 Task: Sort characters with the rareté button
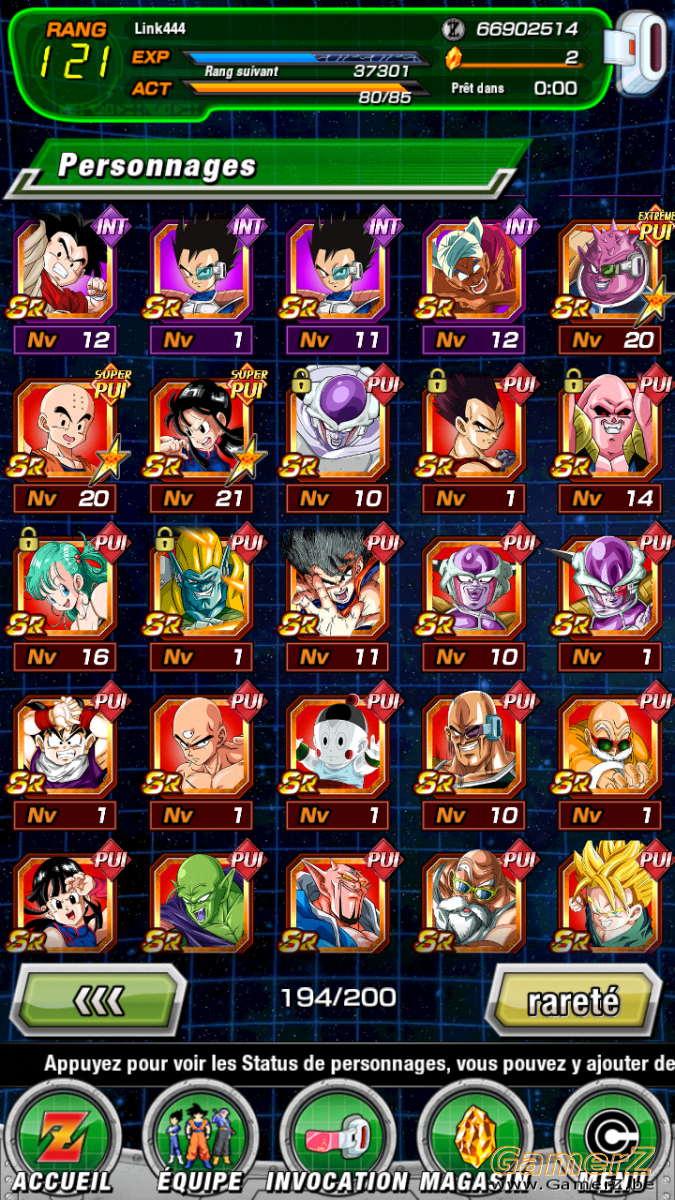coord(572,1000)
